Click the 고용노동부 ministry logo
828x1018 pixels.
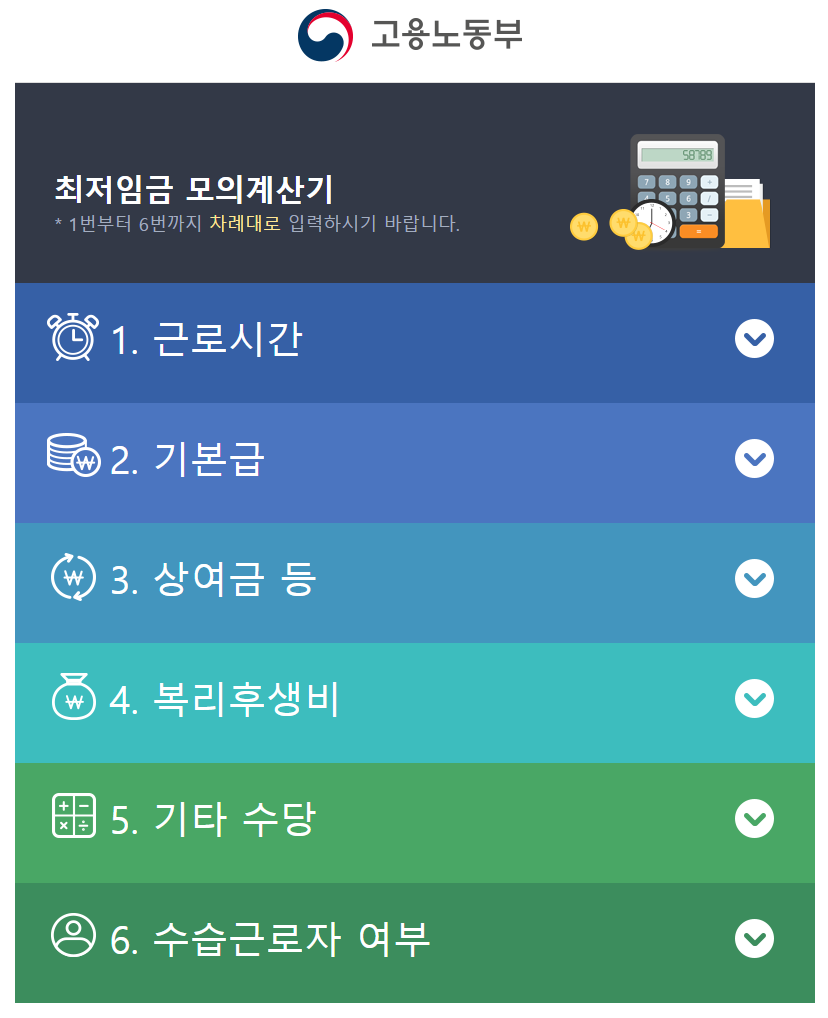coord(414,33)
